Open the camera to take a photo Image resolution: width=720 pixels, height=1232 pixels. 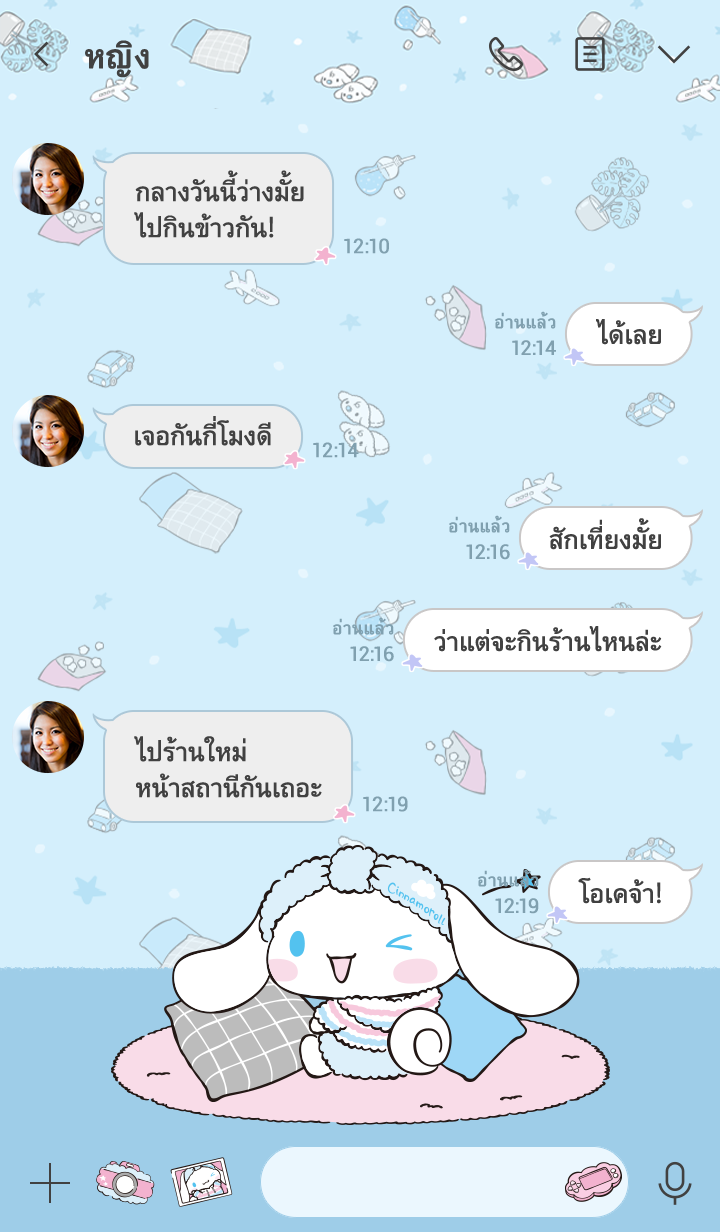tap(124, 1182)
